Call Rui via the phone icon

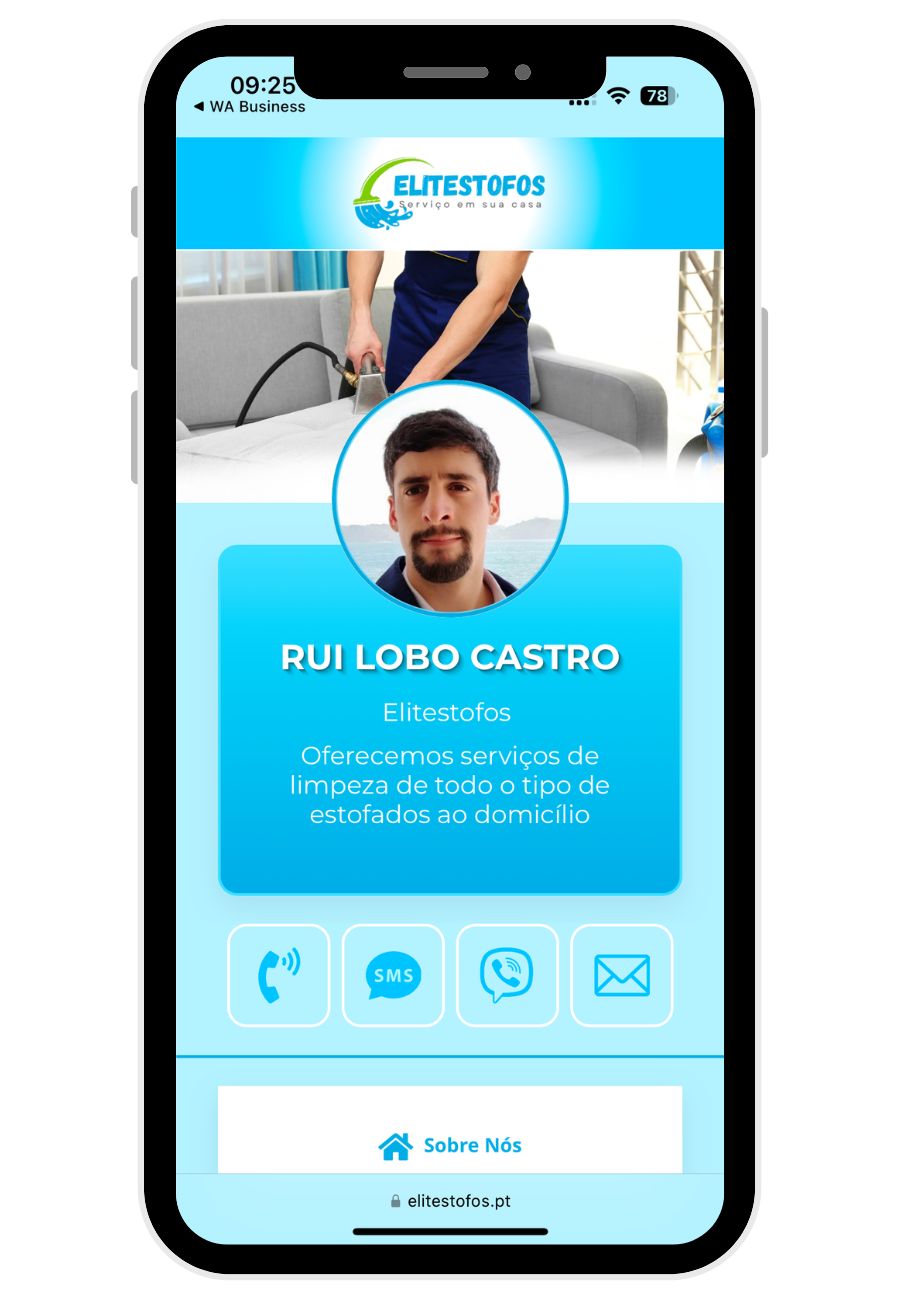coord(278,975)
